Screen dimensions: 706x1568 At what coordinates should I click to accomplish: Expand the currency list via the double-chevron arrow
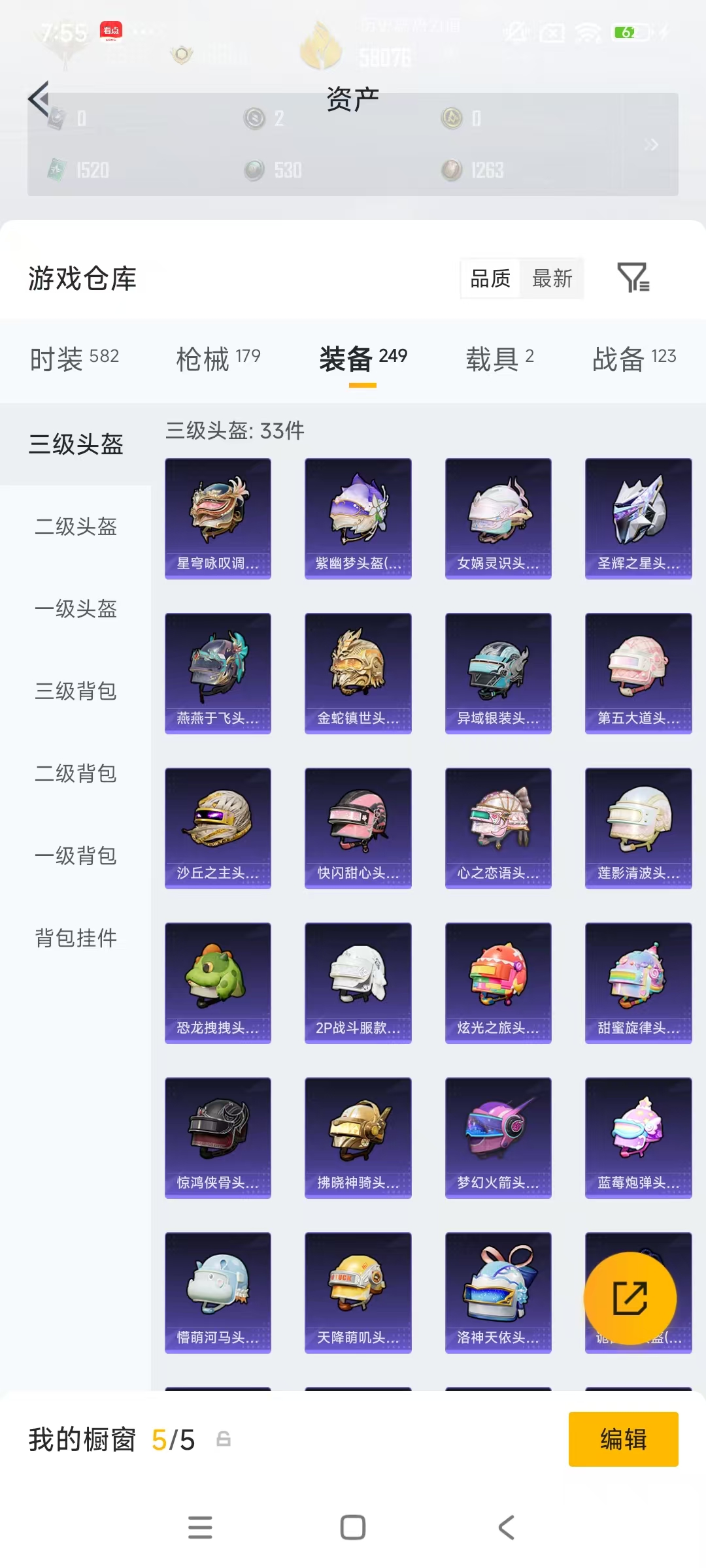click(651, 145)
